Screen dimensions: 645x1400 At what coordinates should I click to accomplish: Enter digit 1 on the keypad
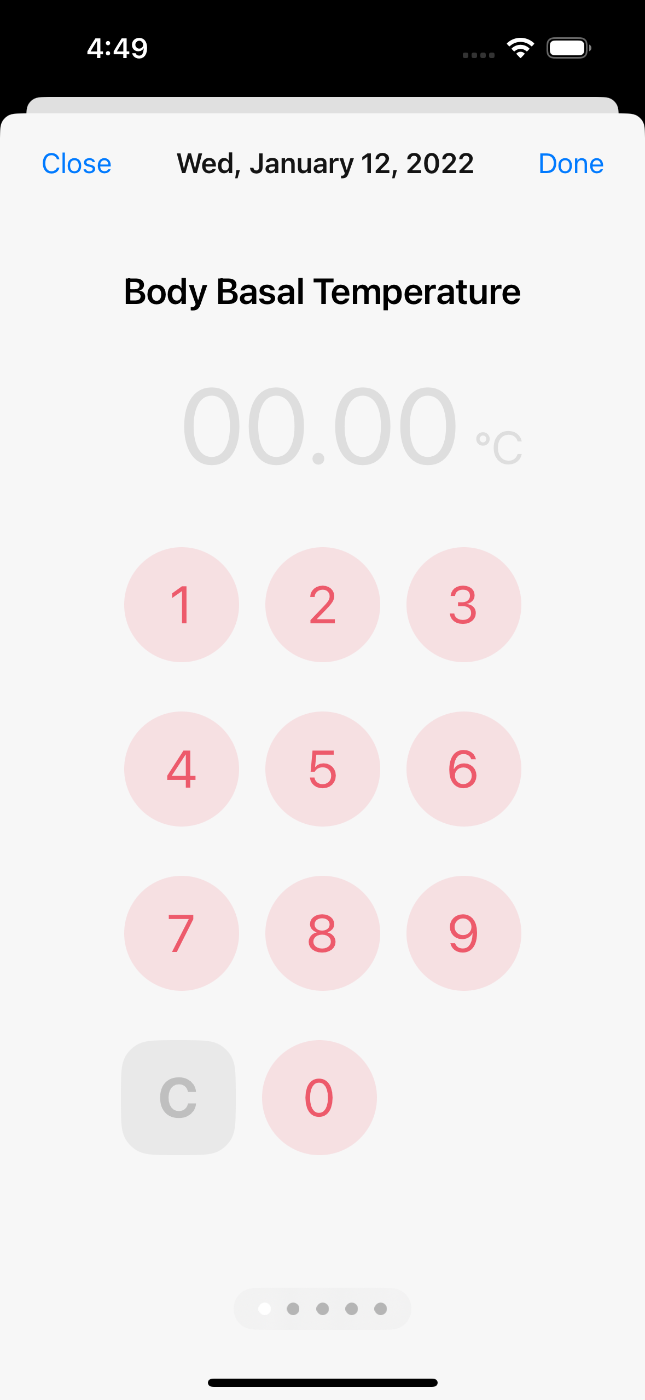(181, 605)
